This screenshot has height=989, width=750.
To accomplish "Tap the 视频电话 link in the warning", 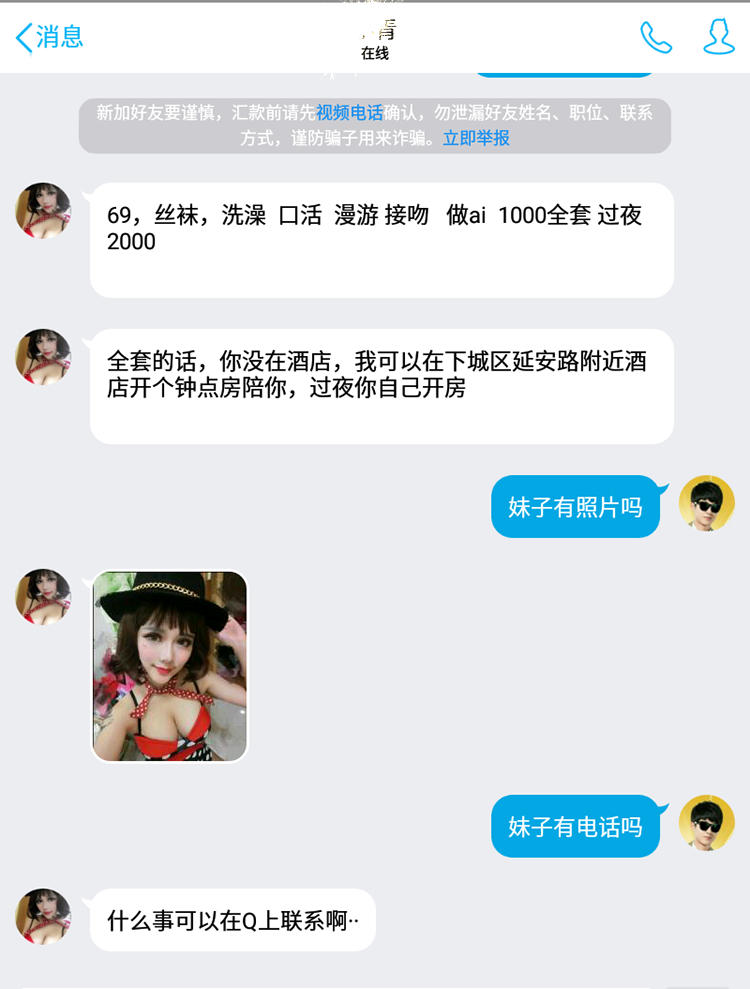I will 349,113.
